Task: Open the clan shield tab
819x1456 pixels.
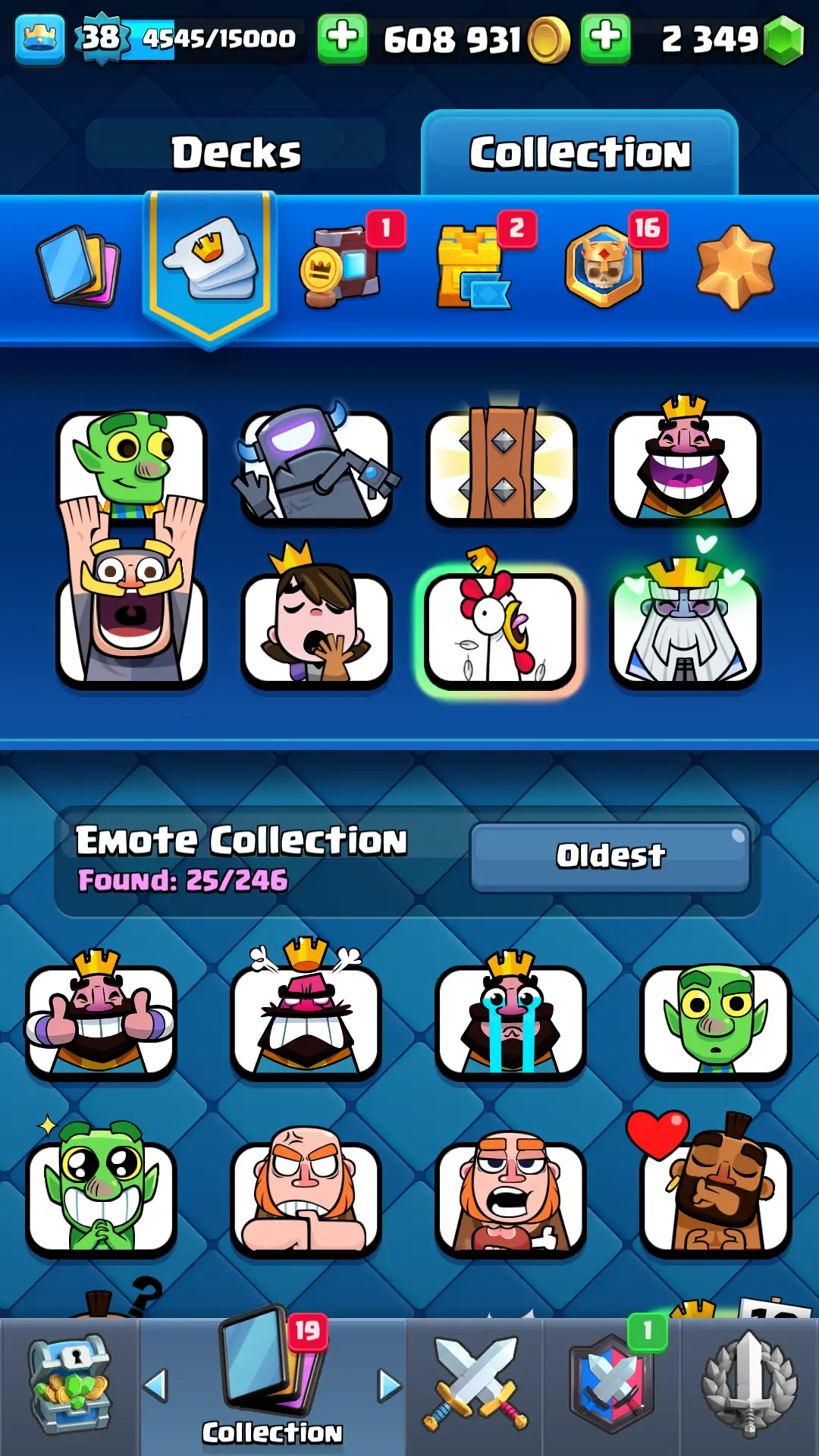Action: coord(612,1386)
